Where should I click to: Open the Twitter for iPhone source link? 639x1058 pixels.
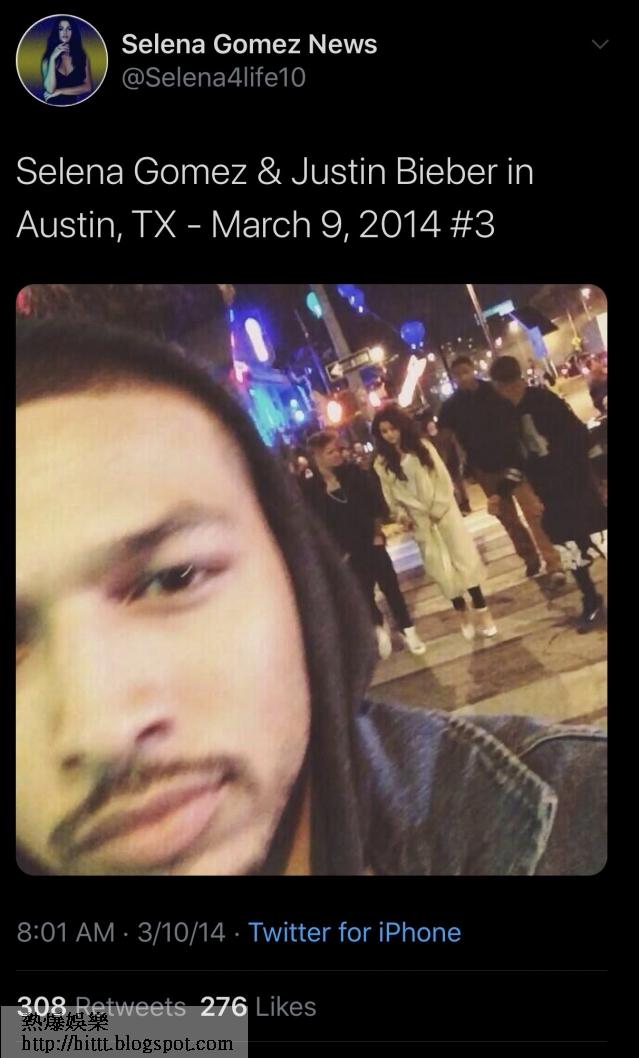click(x=354, y=932)
